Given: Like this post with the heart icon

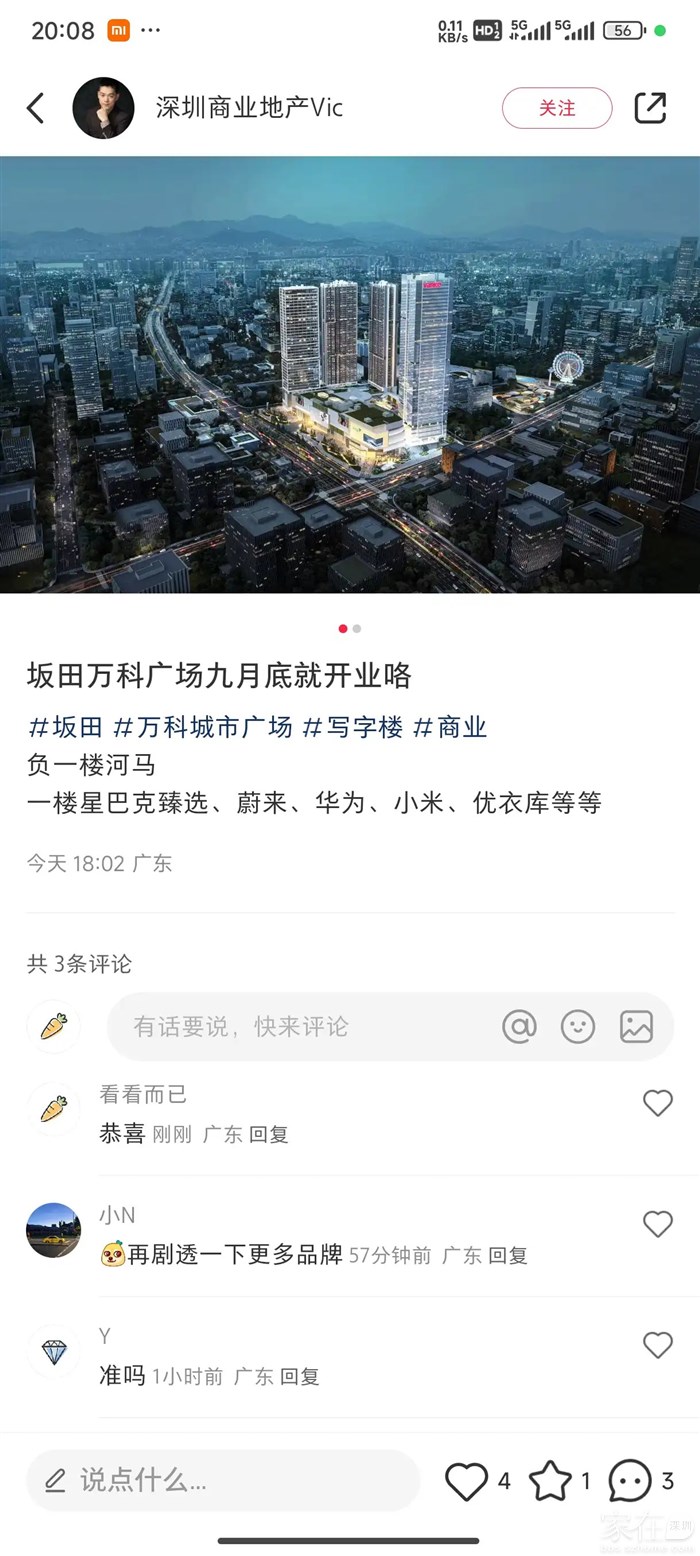Looking at the screenshot, I should coord(467,1481).
